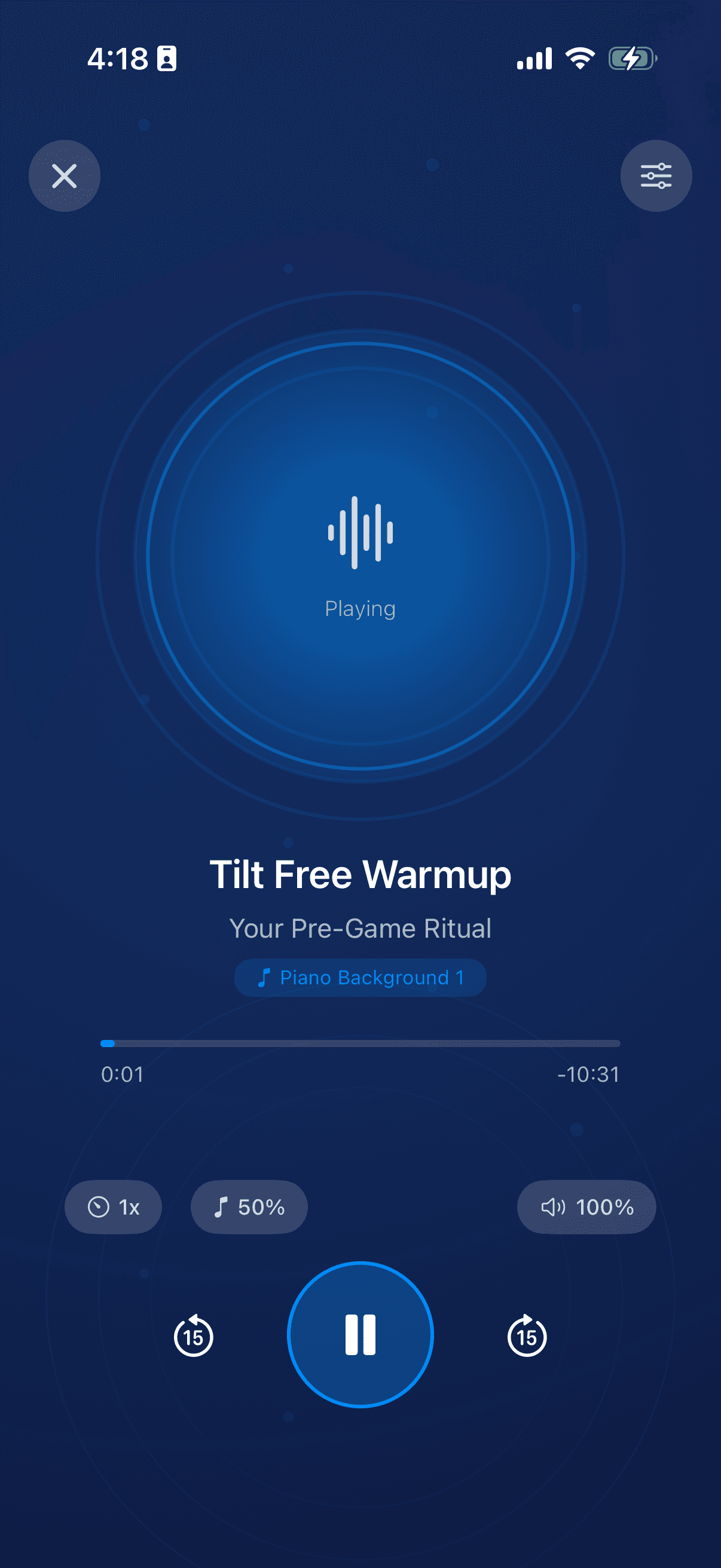Select Your Pre-Game Ritual subtitle
721x1568 pixels.
(360, 928)
